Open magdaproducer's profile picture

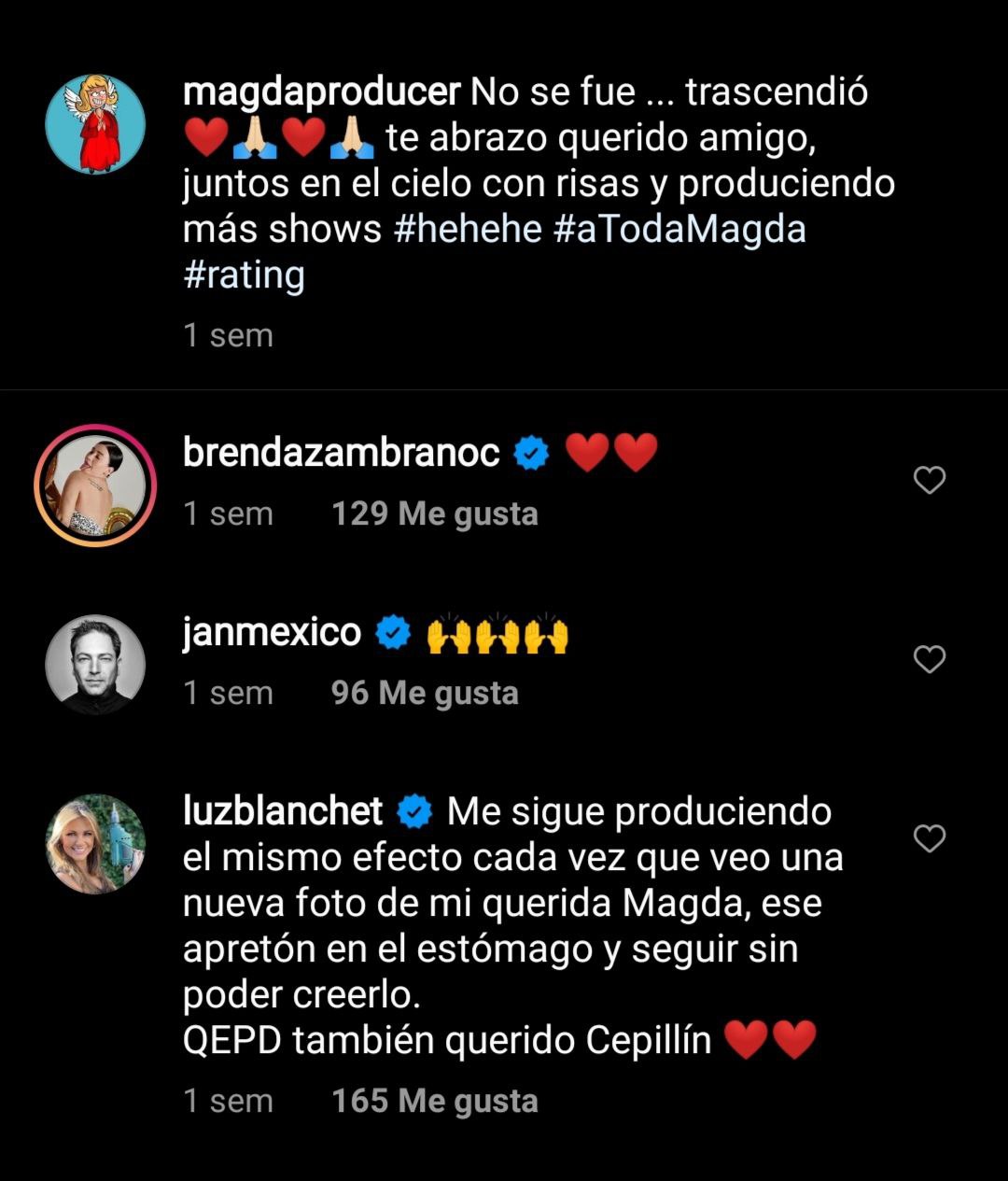pyautogui.click(x=95, y=124)
